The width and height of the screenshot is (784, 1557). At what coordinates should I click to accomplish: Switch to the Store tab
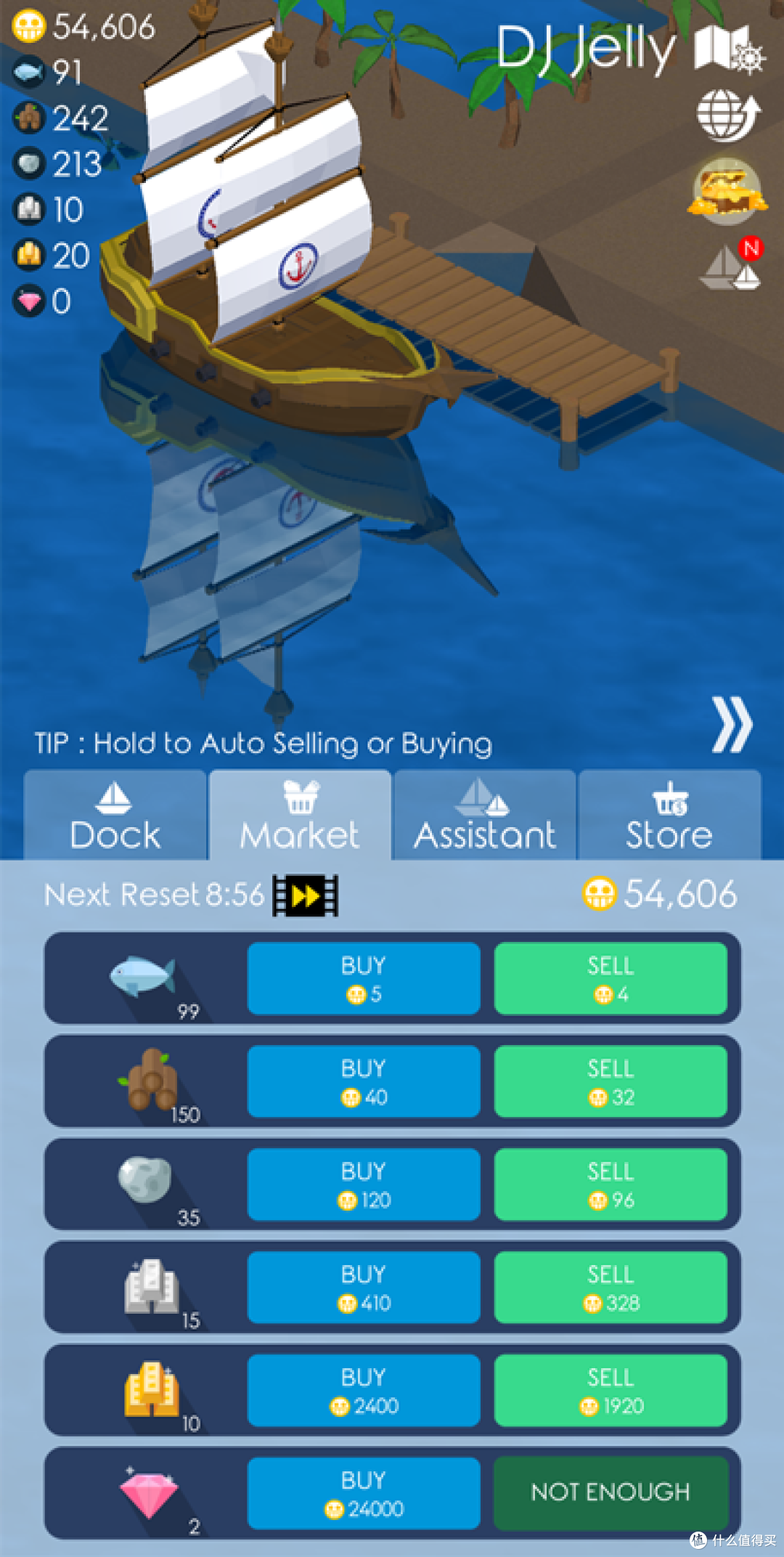(x=669, y=815)
